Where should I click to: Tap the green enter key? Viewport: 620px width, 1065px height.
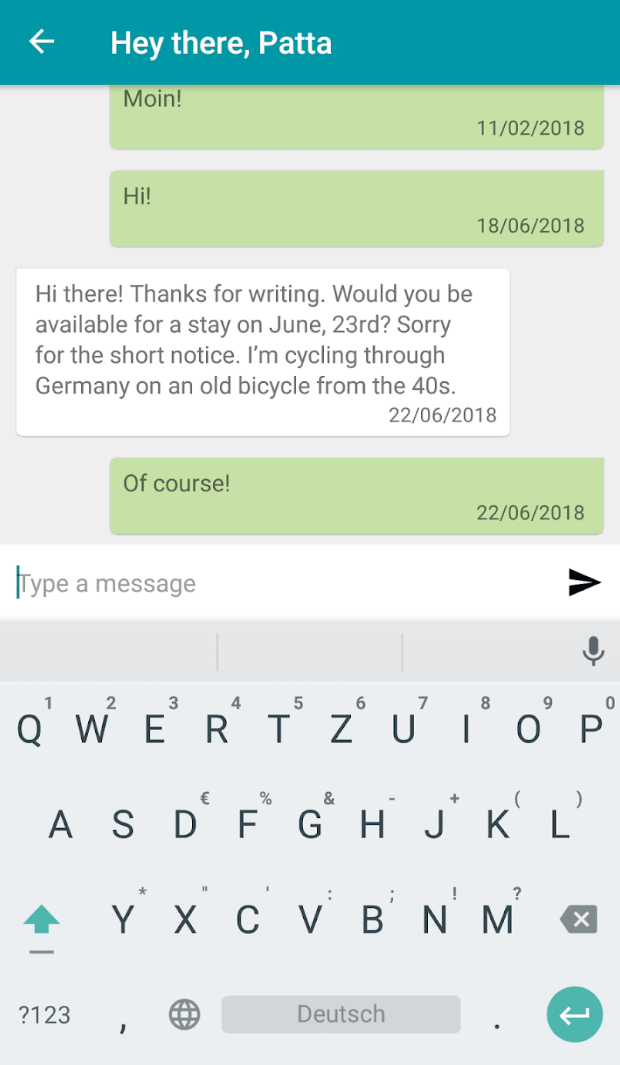(x=575, y=1014)
